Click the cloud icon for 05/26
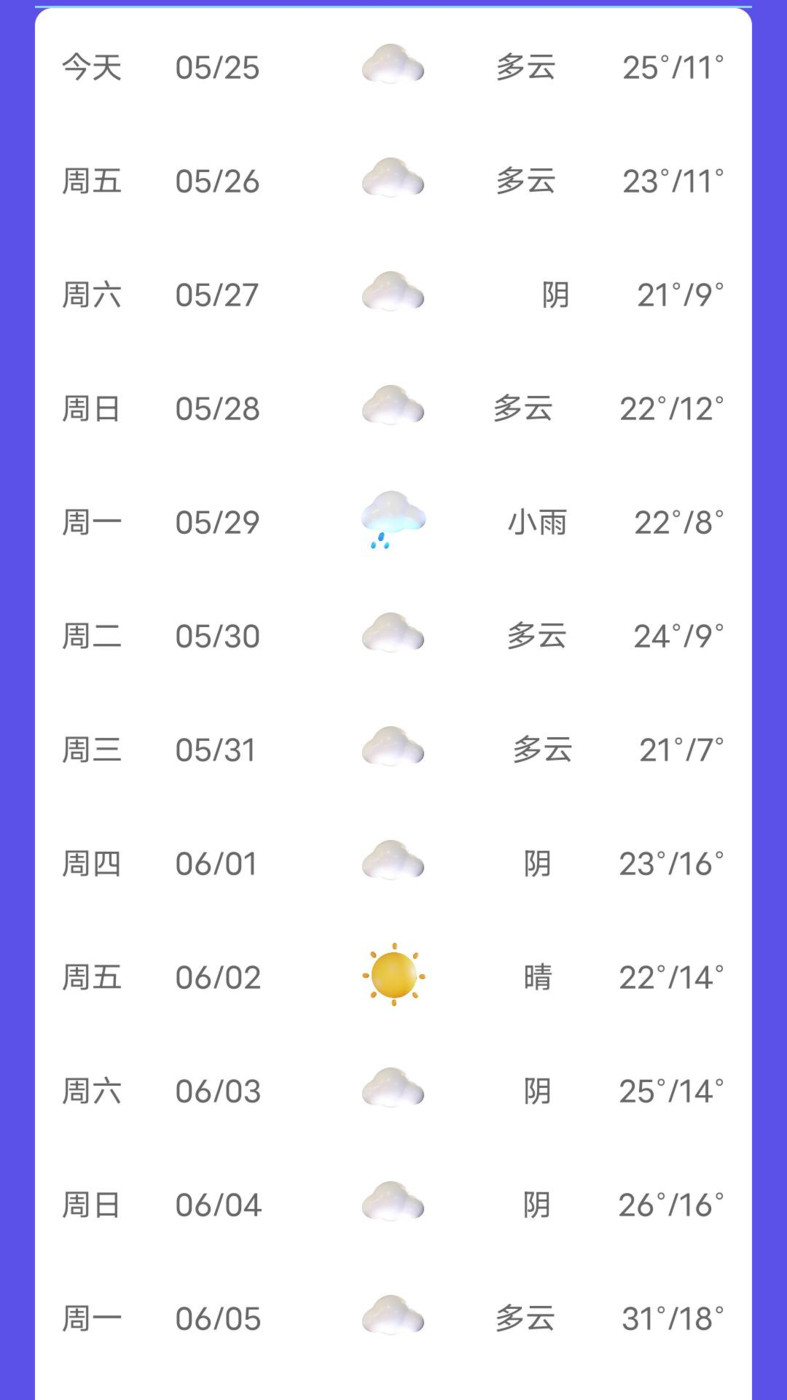 coord(392,177)
